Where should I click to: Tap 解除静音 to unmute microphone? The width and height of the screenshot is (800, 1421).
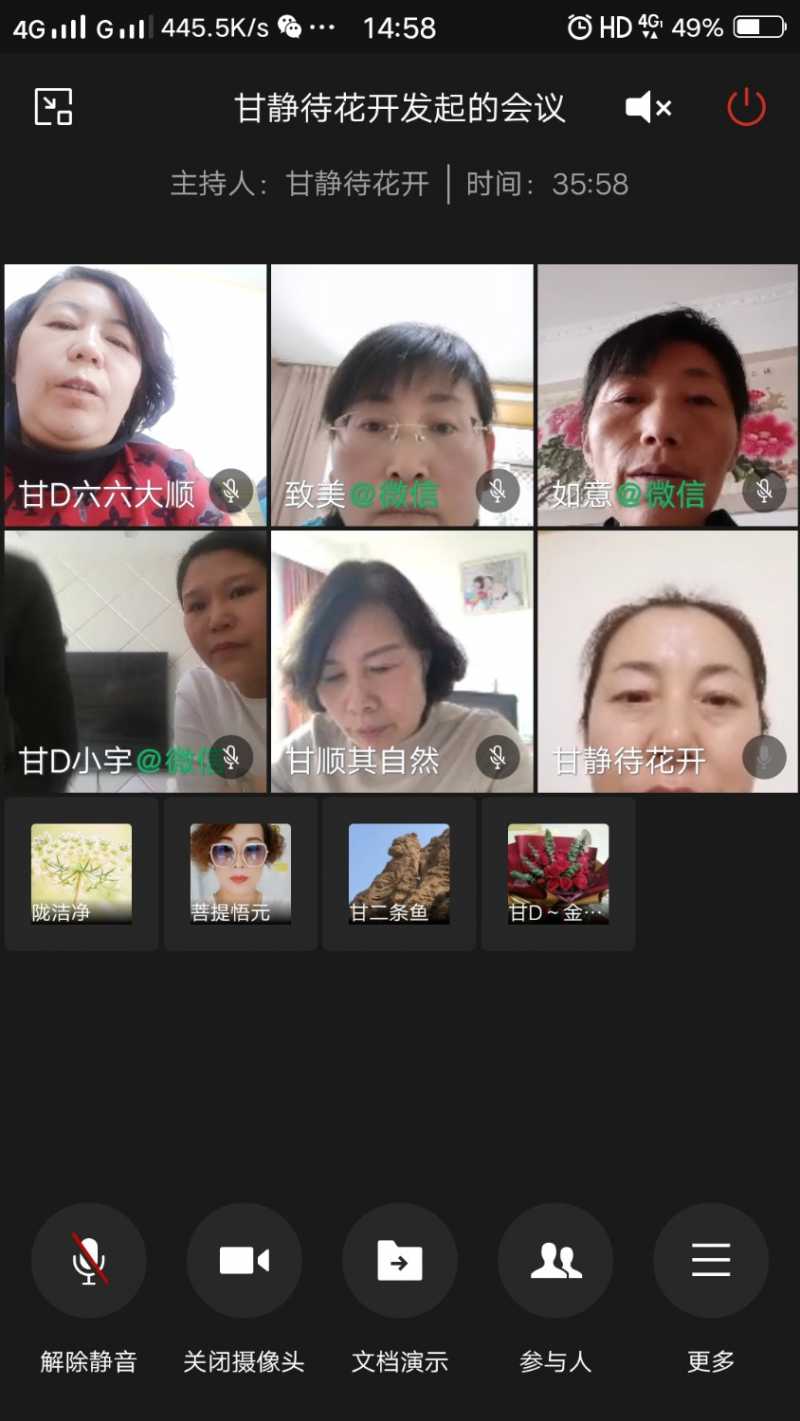[88, 1261]
